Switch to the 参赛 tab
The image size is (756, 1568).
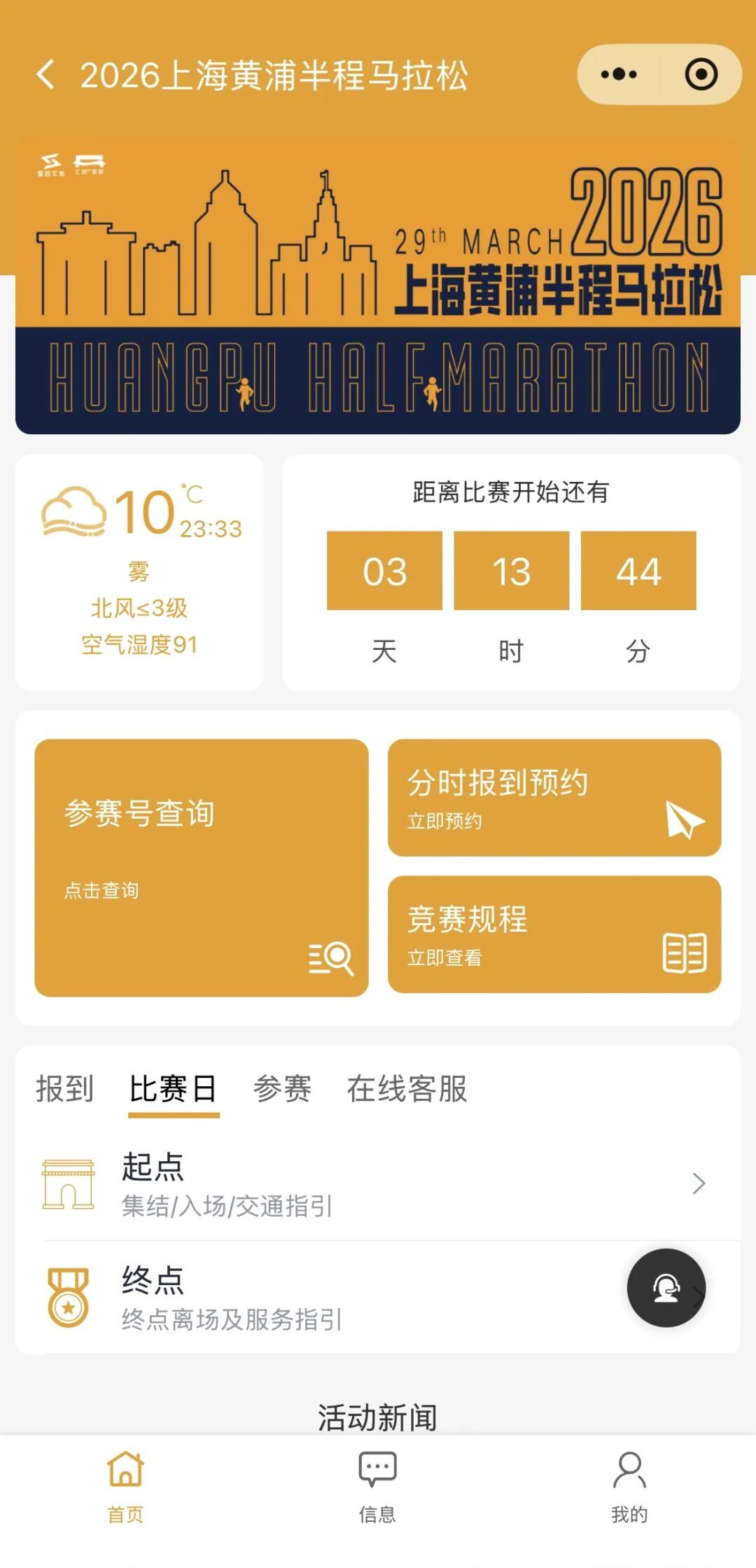click(282, 1089)
